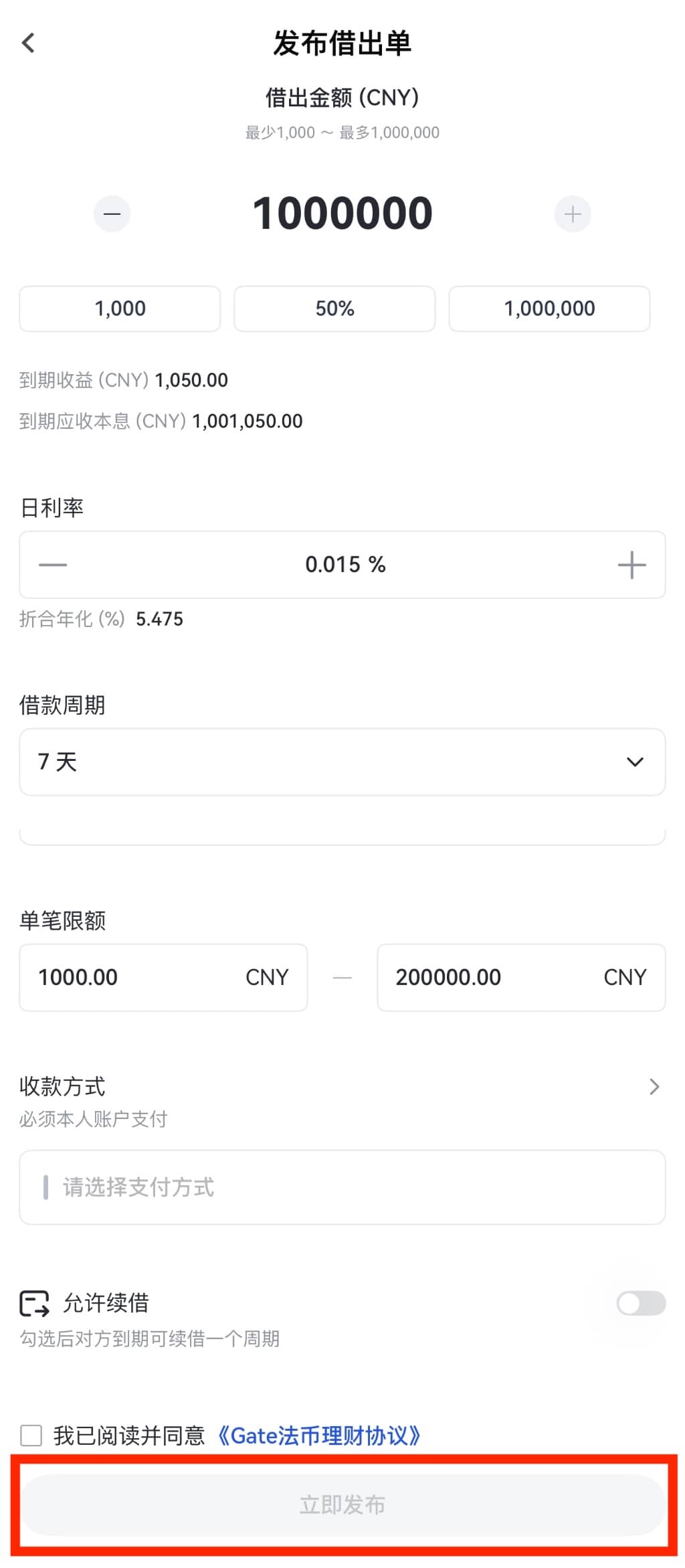Lower the daily interest rate (日利率)
This screenshot has height=1568, width=685.
53,565
